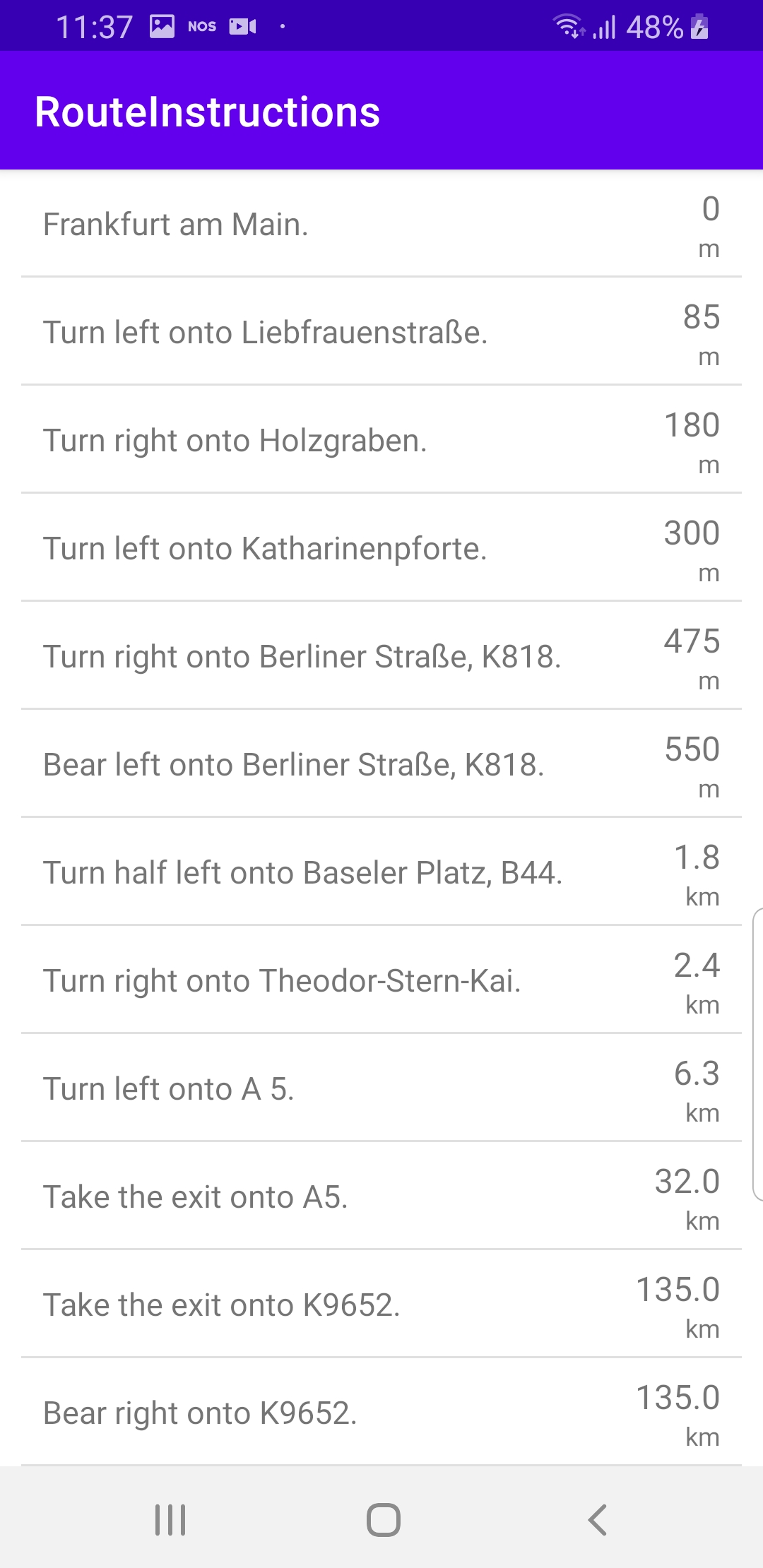Open the Turn left onto A 5 step
Viewport: 763px width, 1568px height.
click(x=381, y=1088)
